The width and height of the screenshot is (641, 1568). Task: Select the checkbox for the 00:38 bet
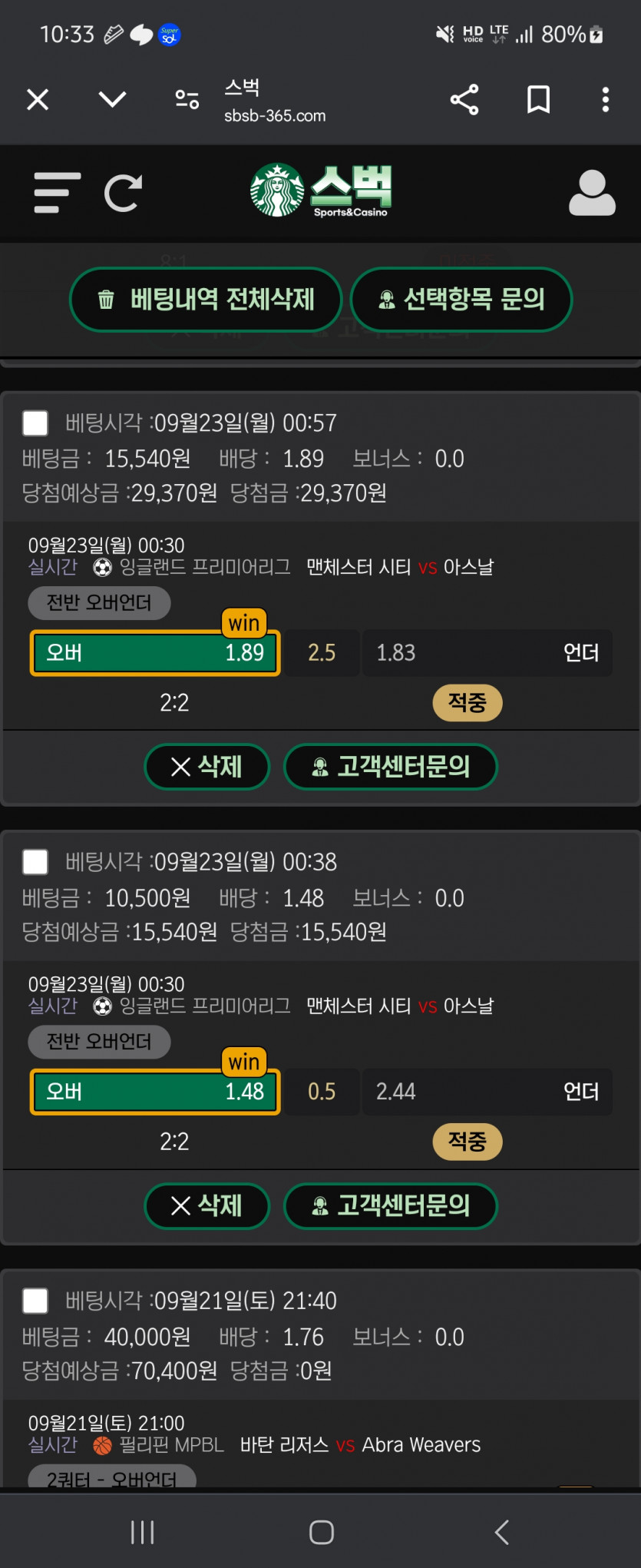[x=35, y=862]
